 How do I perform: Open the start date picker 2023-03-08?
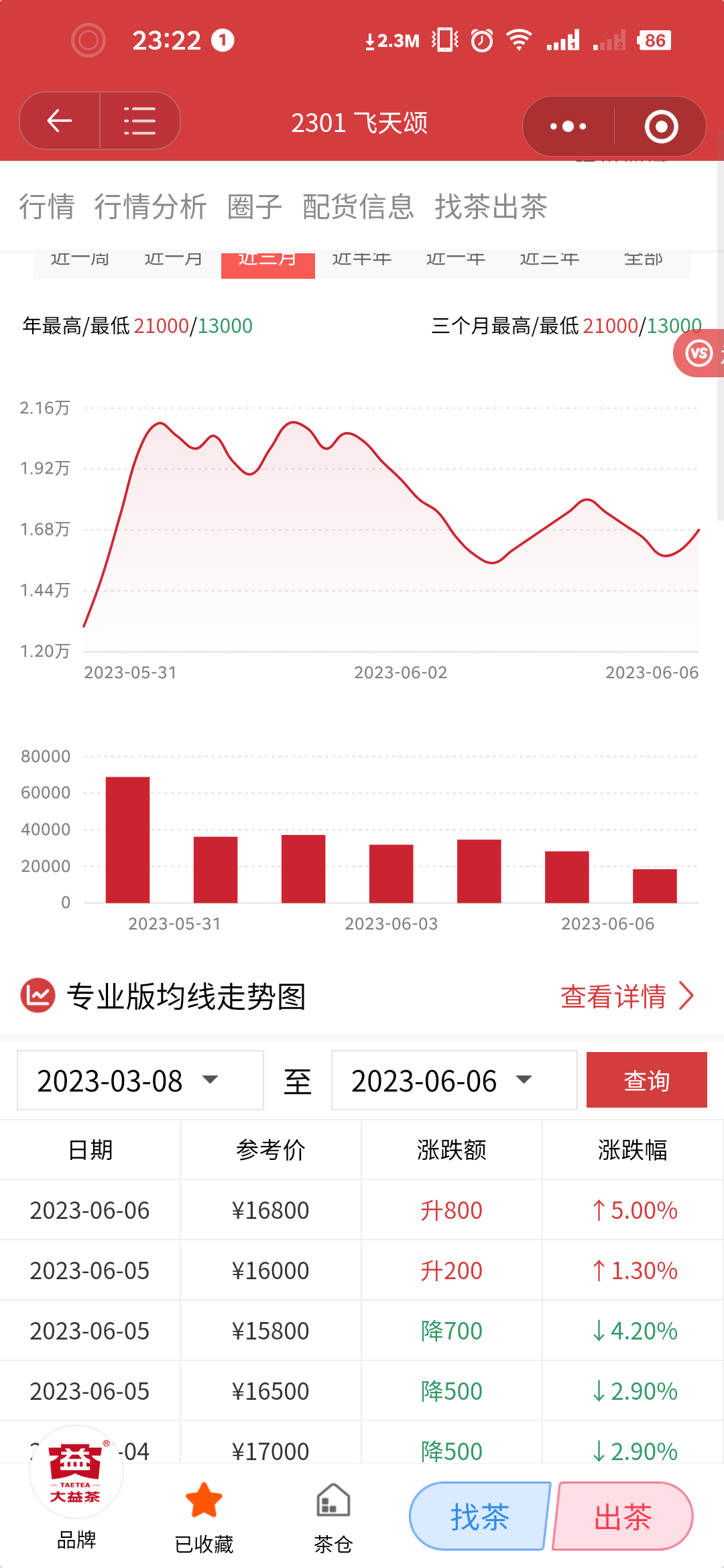coord(140,1080)
